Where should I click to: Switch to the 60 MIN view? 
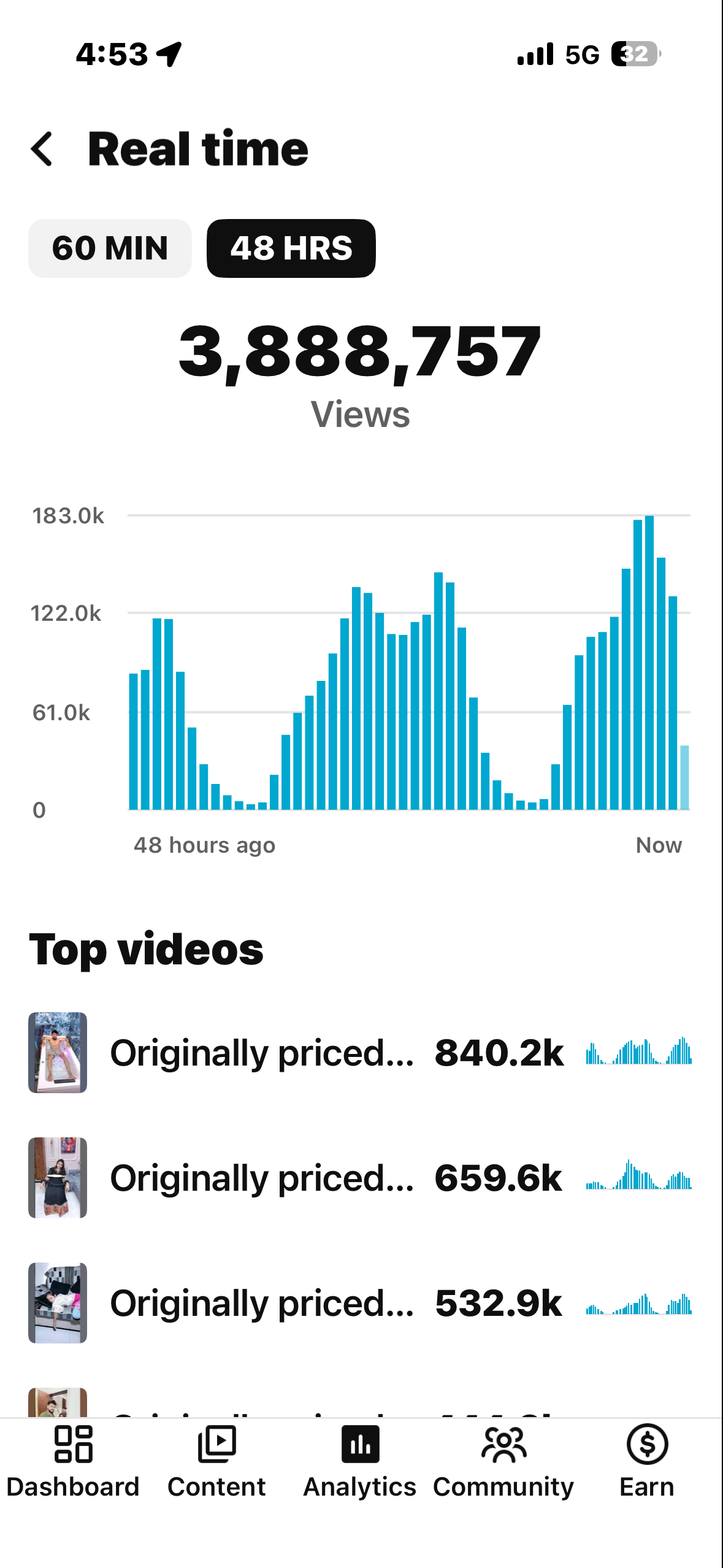point(110,248)
